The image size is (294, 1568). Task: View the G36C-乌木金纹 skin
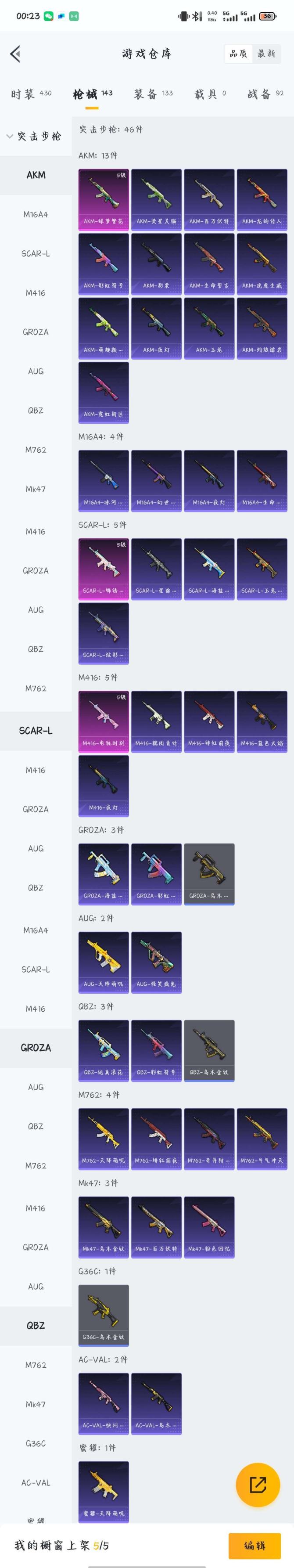(x=104, y=1315)
